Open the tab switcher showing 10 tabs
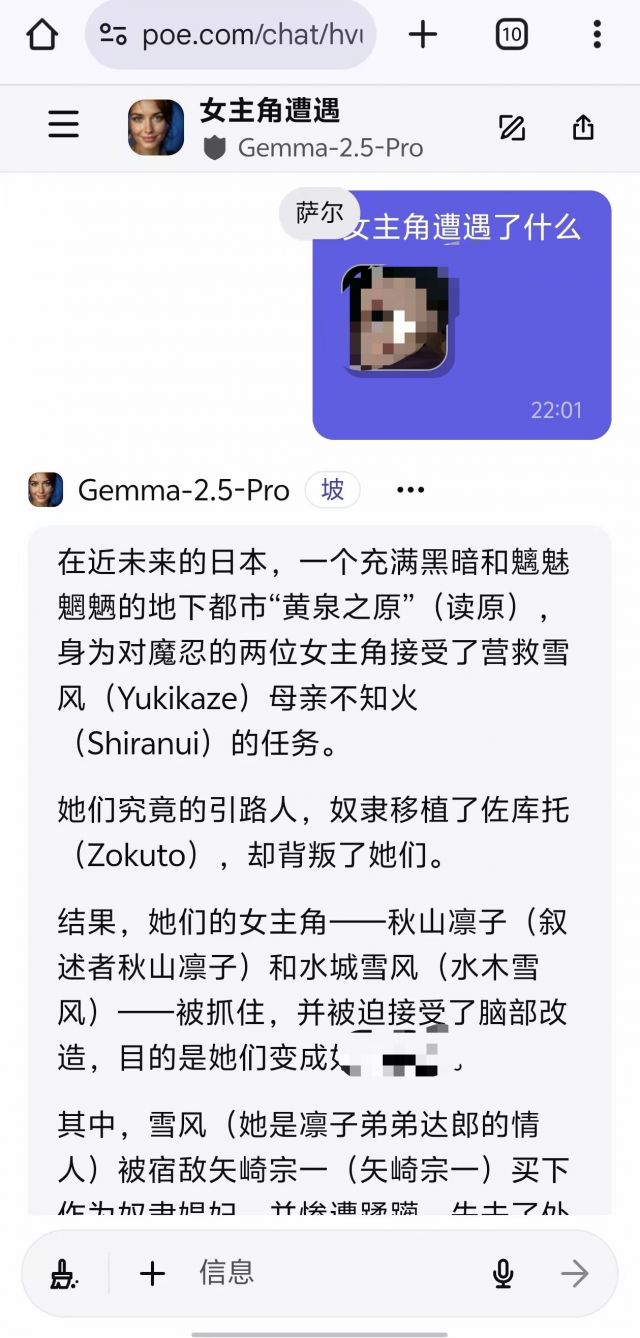Image resolution: width=640 pixels, height=1338 pixels. tap(511, 35)
